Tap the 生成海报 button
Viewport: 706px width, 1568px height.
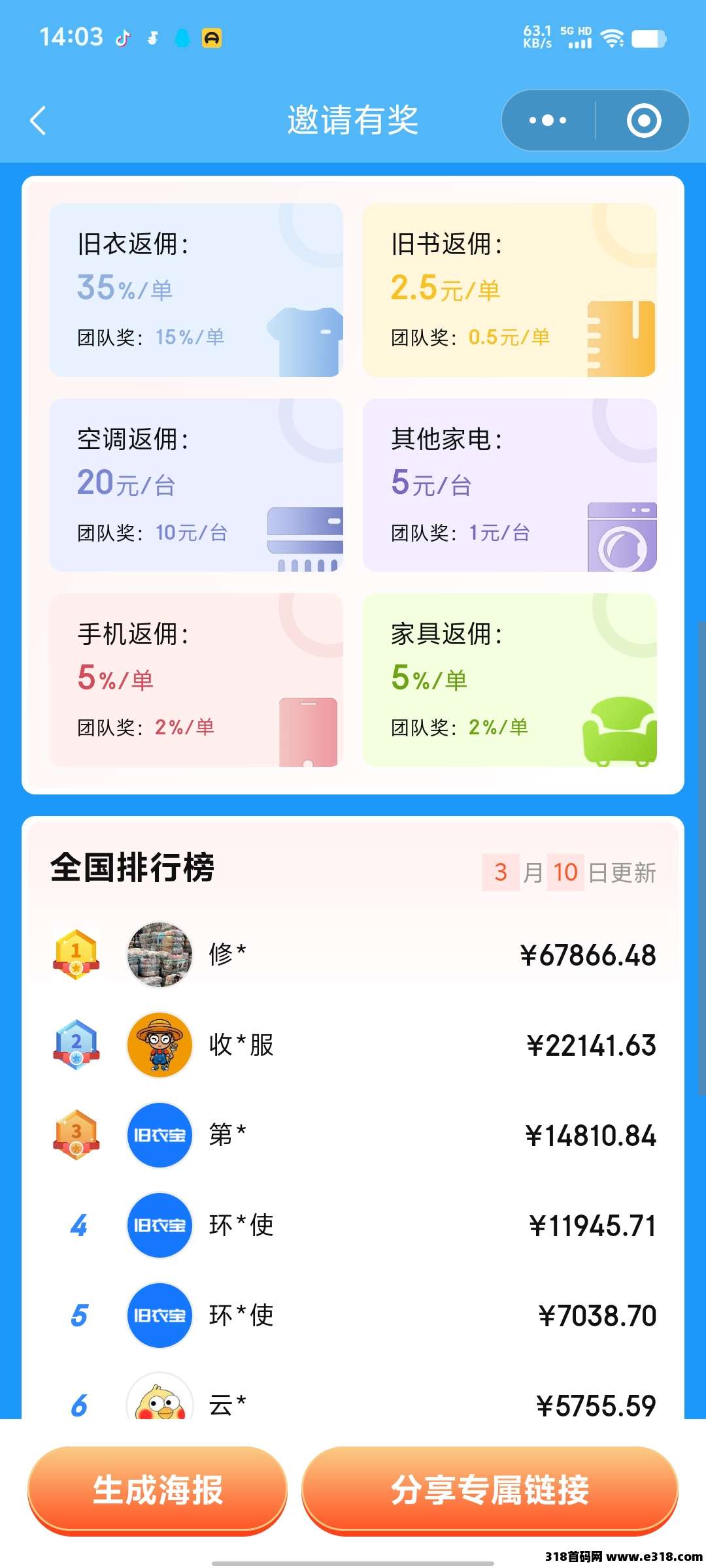coord(158,1490)
